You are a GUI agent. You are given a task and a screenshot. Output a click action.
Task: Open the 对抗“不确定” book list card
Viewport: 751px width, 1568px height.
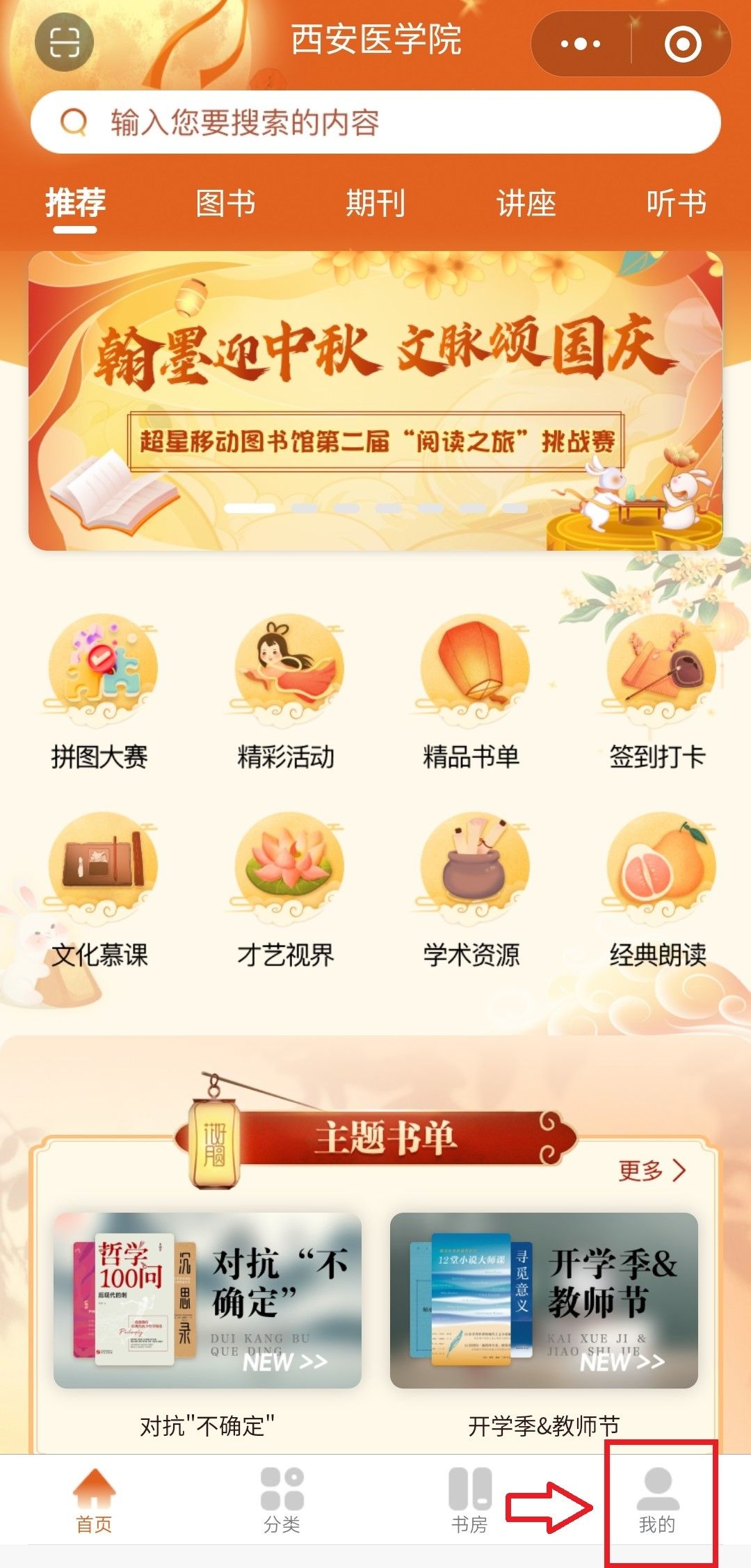(207, 1301)
